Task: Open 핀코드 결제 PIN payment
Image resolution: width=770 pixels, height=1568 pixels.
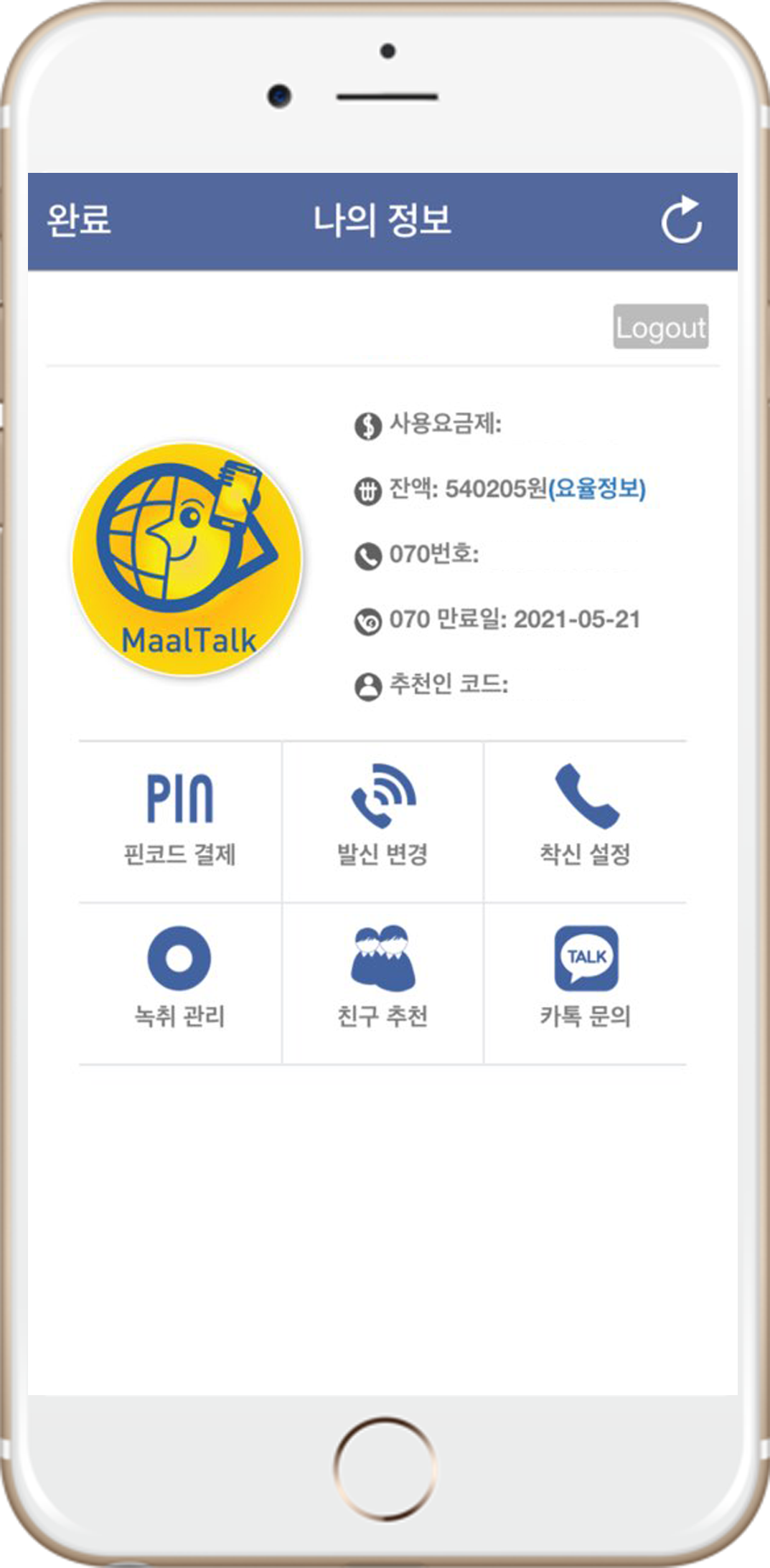Action: pos(180,821)
